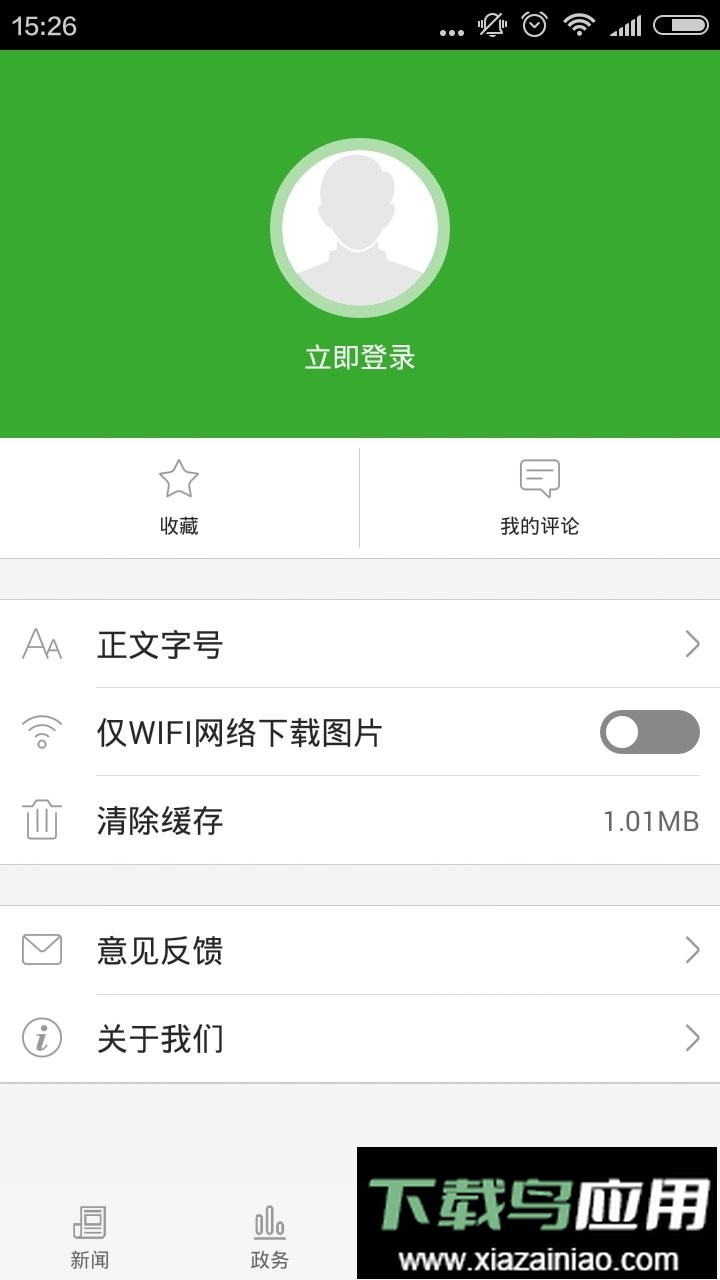Select the star icon above 收藏

(x=180, y=478)
